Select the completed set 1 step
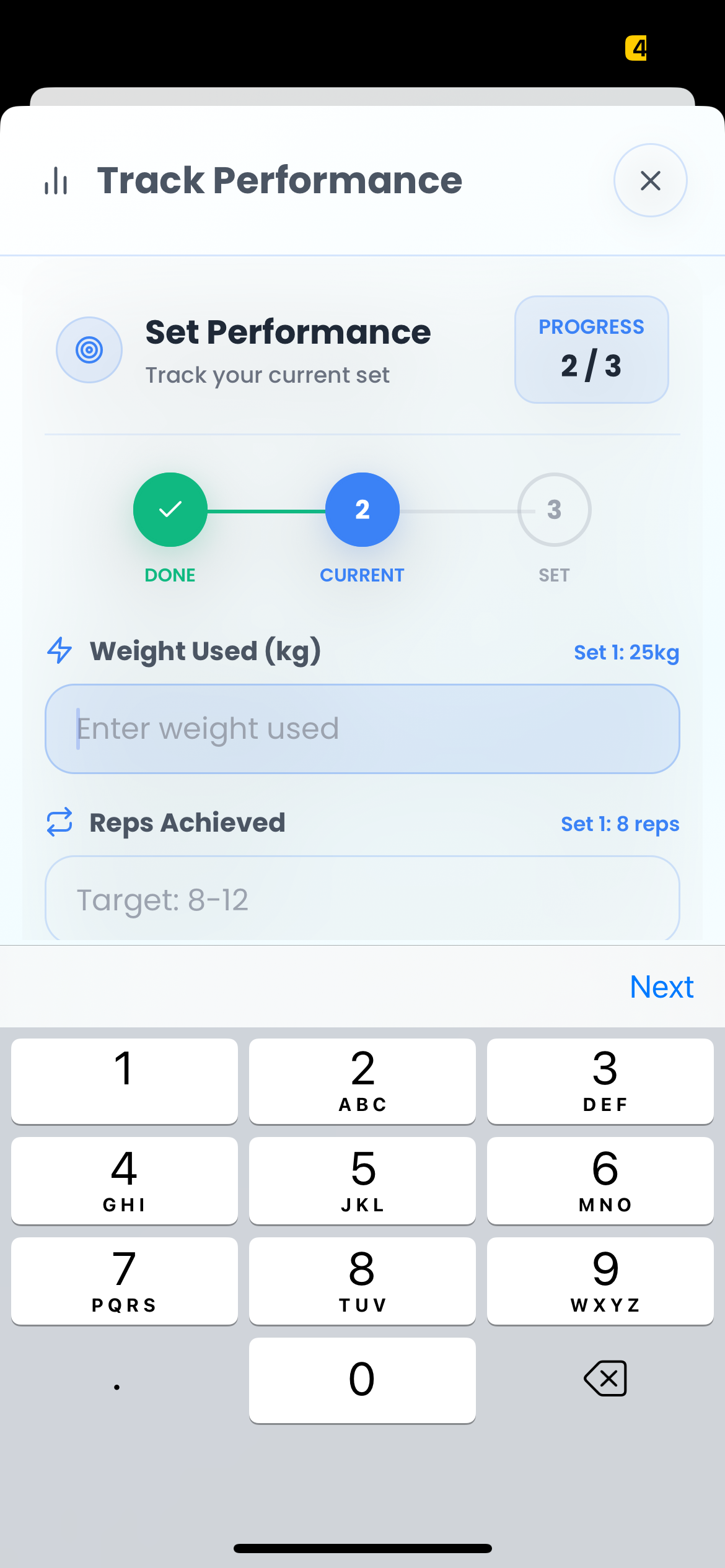Screen dimensions: 725x1568 point(170,510)
